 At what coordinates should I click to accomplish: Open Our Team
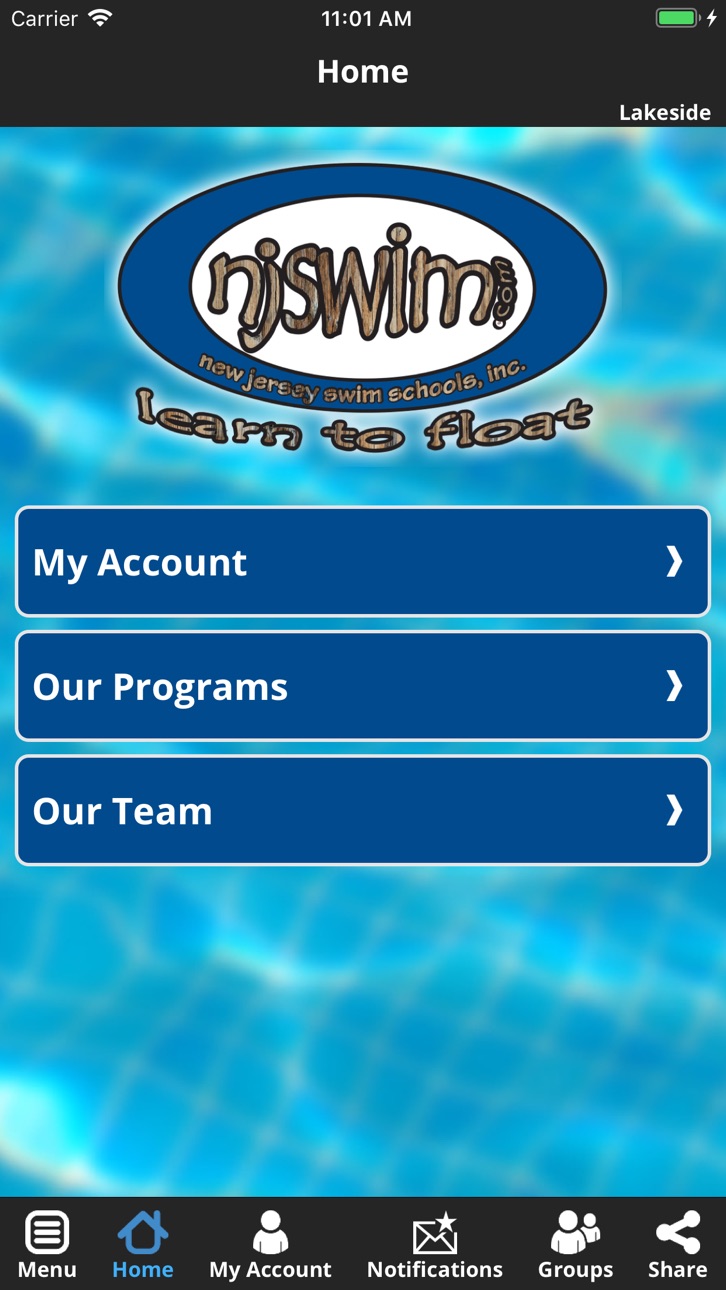[363, 810]
